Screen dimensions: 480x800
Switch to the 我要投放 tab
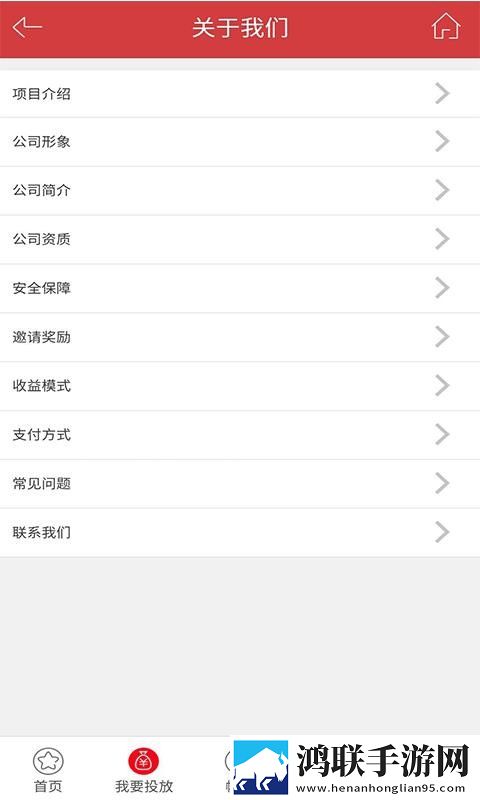click(x=144, y=770)
